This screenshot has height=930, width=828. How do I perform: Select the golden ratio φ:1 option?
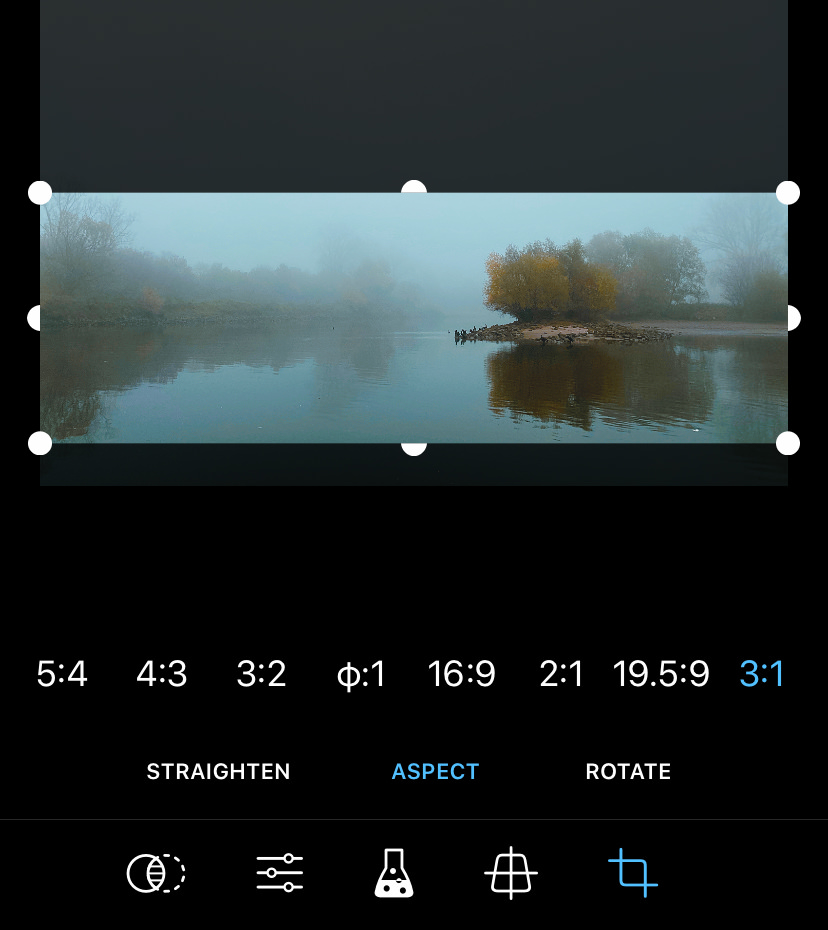(x=360, y=673)
